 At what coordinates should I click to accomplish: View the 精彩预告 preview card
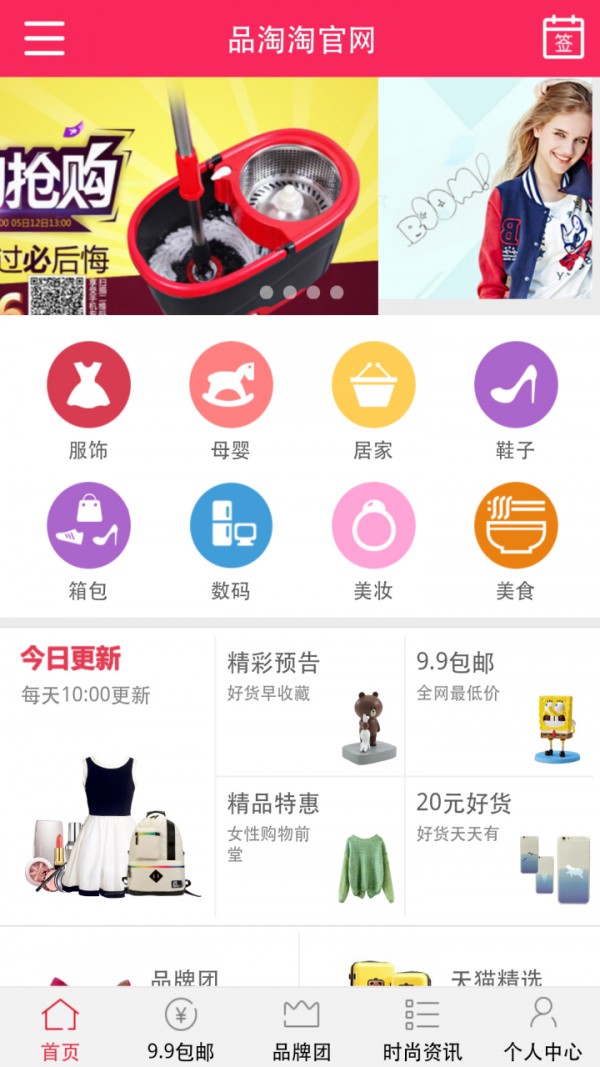310,705
